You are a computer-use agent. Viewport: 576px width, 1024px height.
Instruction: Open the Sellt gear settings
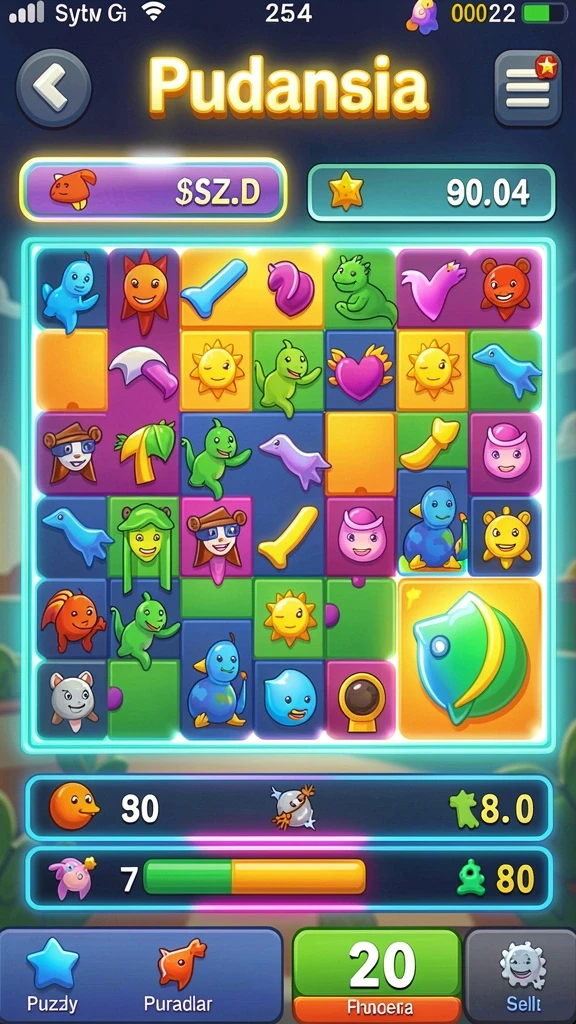524,974
